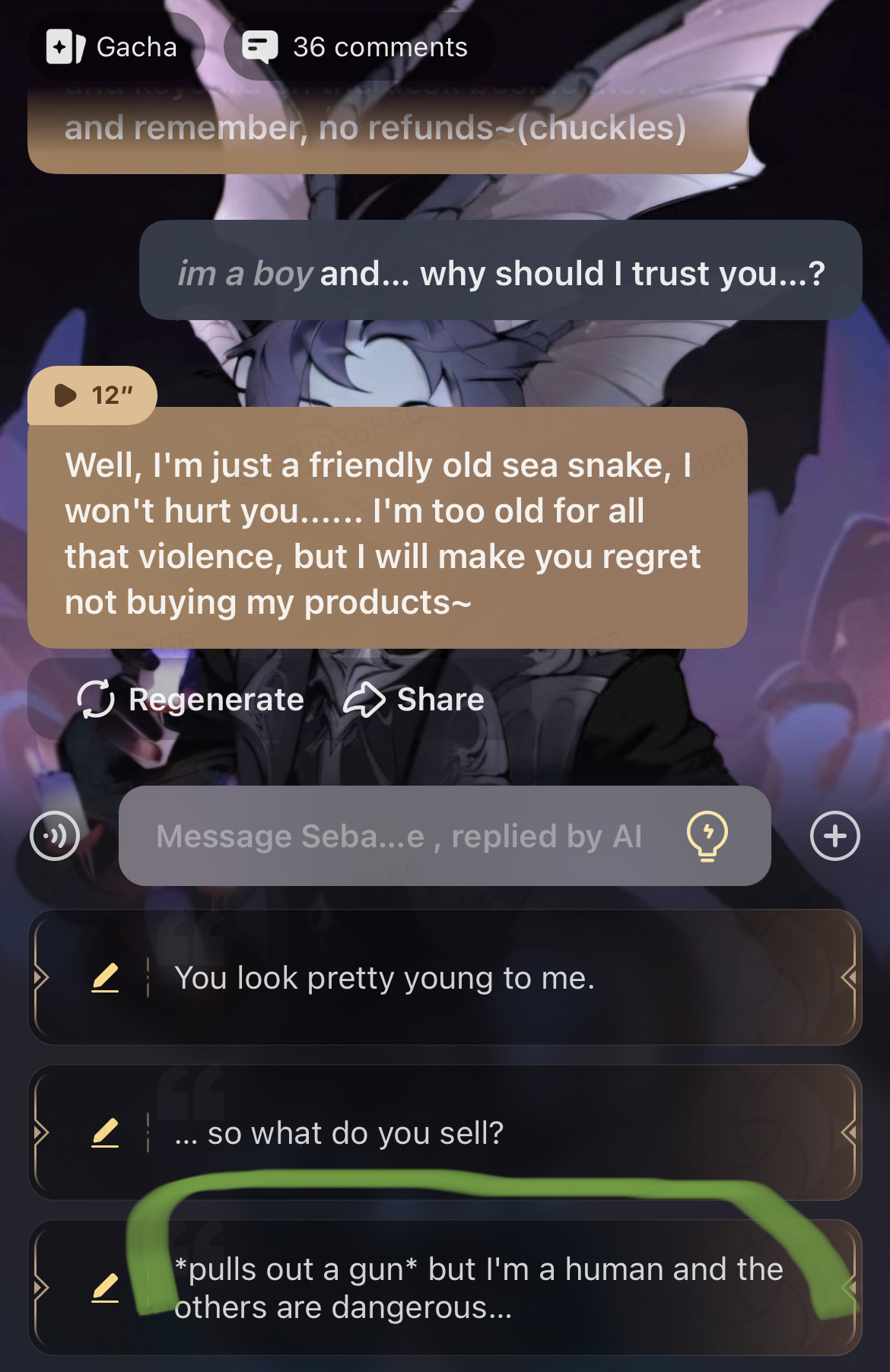Open the 36 comments section
The width and height of the screenshot is (890, 1372).
358,47
